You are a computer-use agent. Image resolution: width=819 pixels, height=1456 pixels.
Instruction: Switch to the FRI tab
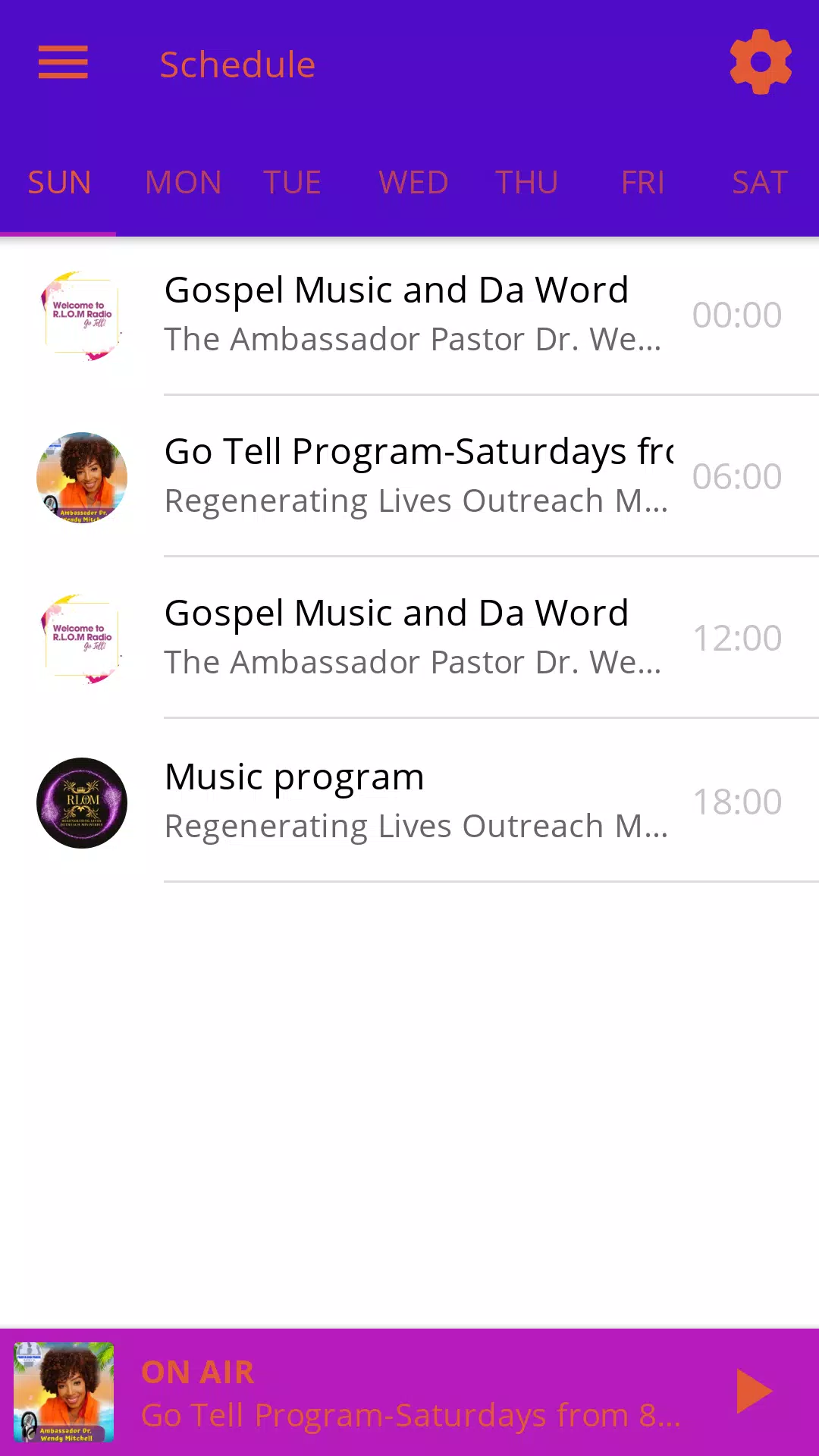642,183
